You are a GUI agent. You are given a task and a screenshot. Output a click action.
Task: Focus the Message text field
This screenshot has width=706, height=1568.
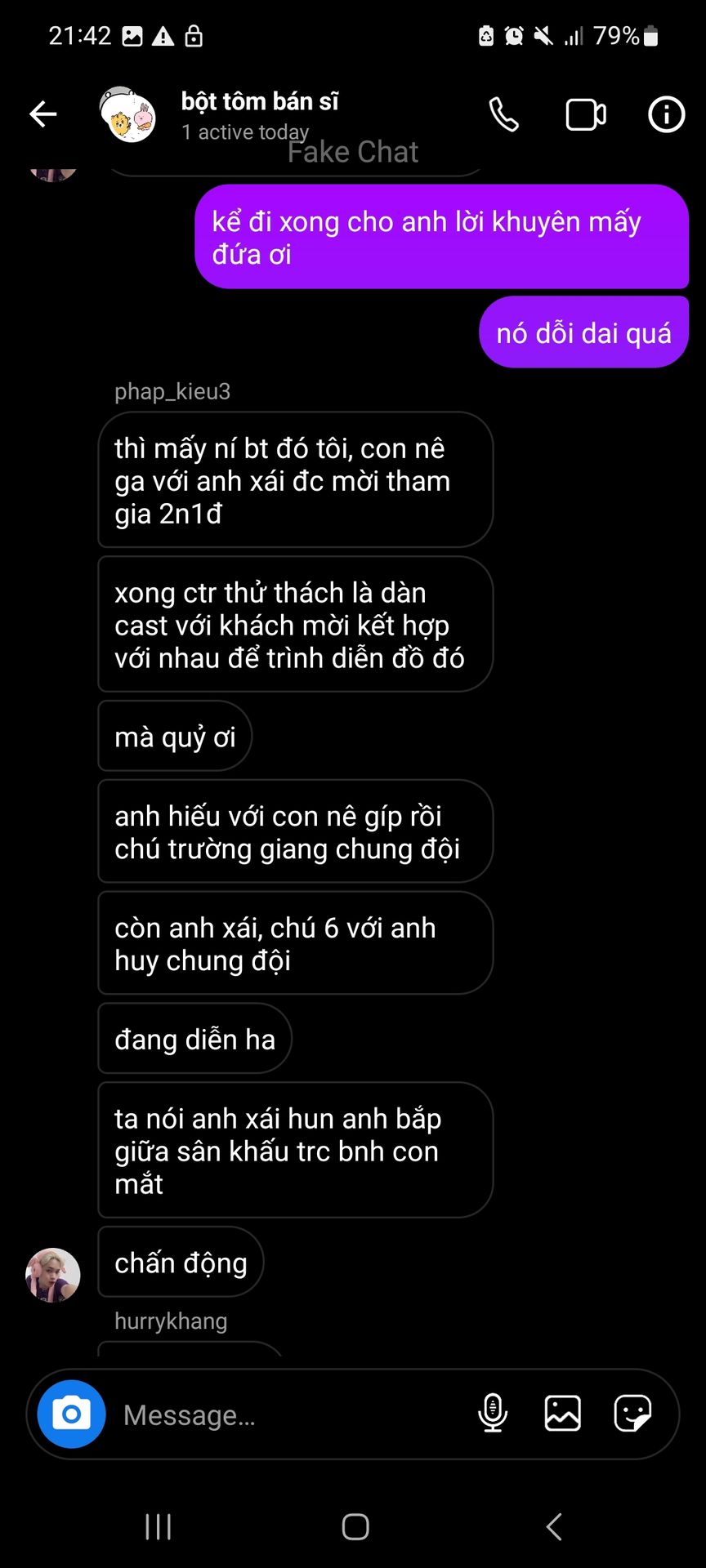tap(286, 1414)
